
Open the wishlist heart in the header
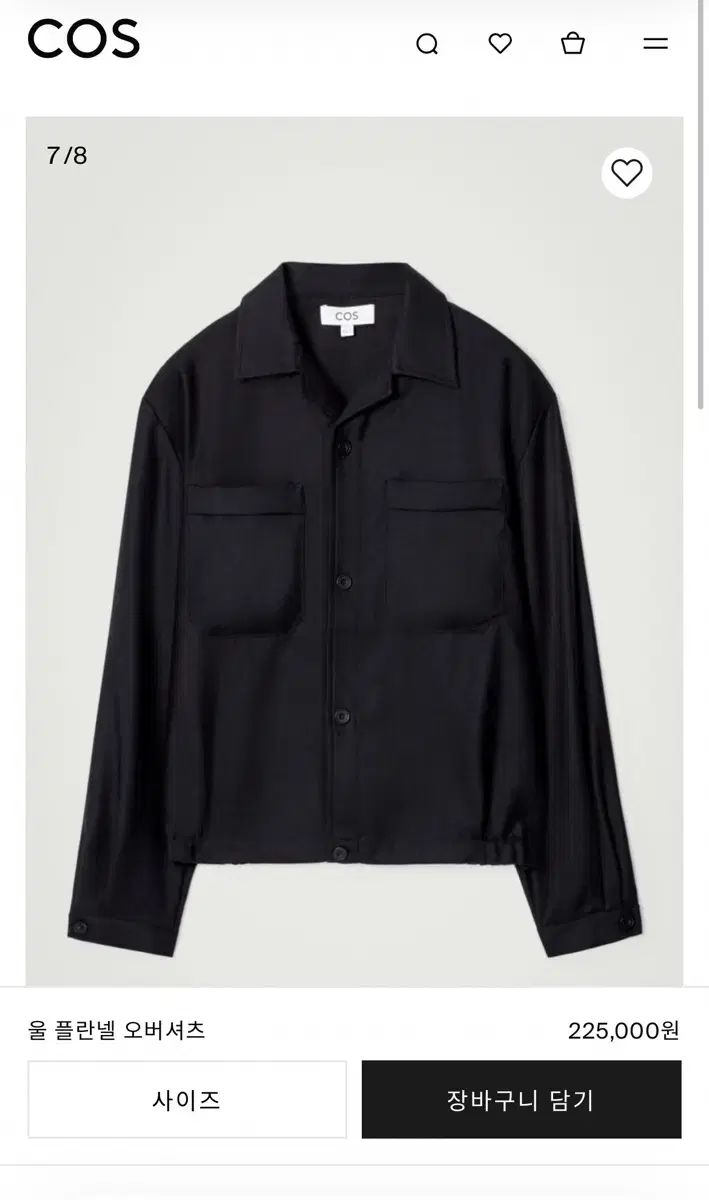point(500,43)
